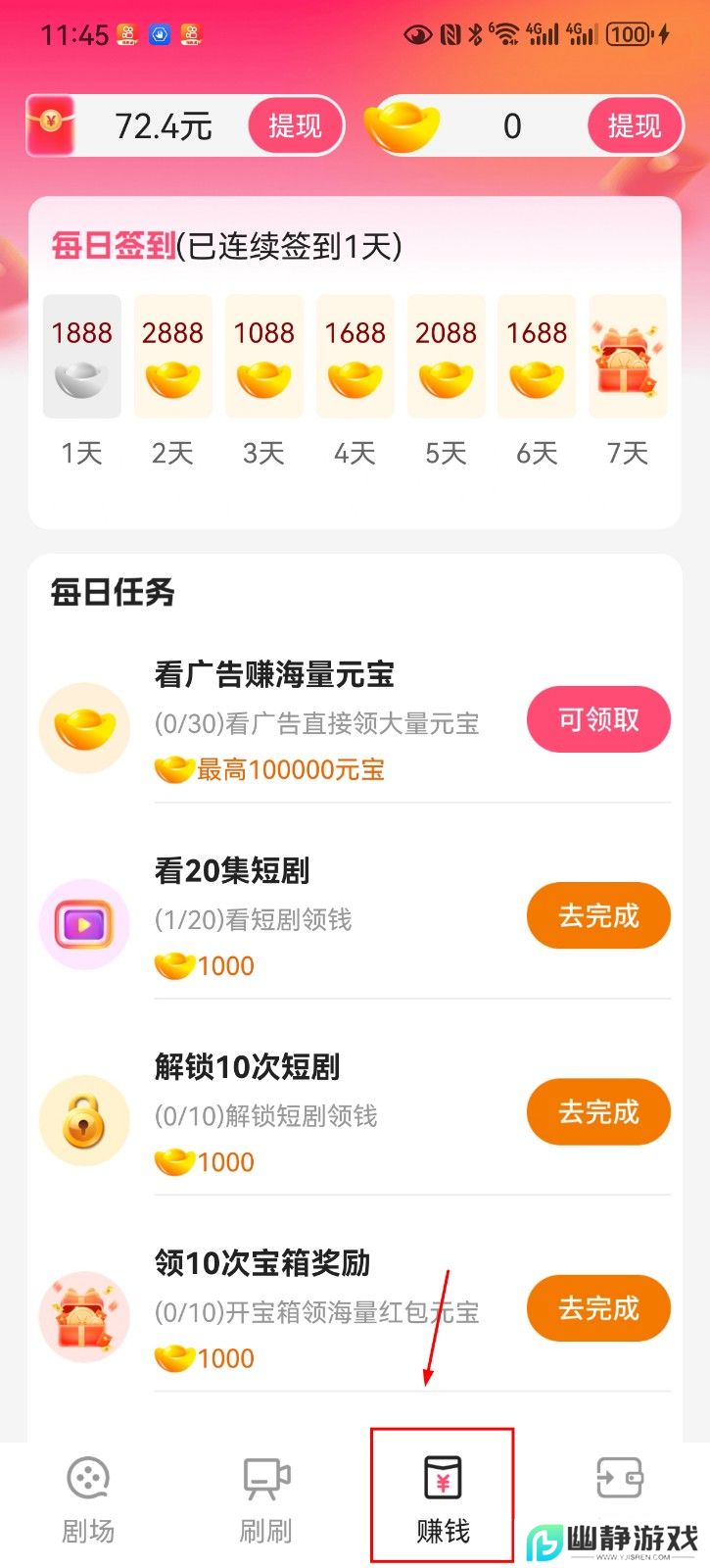Viewport: 710px width, 1568px height.
Task: Tap 提现 beside the gold ingot balance
Action: pyautogui.click(x=634, y=126)
